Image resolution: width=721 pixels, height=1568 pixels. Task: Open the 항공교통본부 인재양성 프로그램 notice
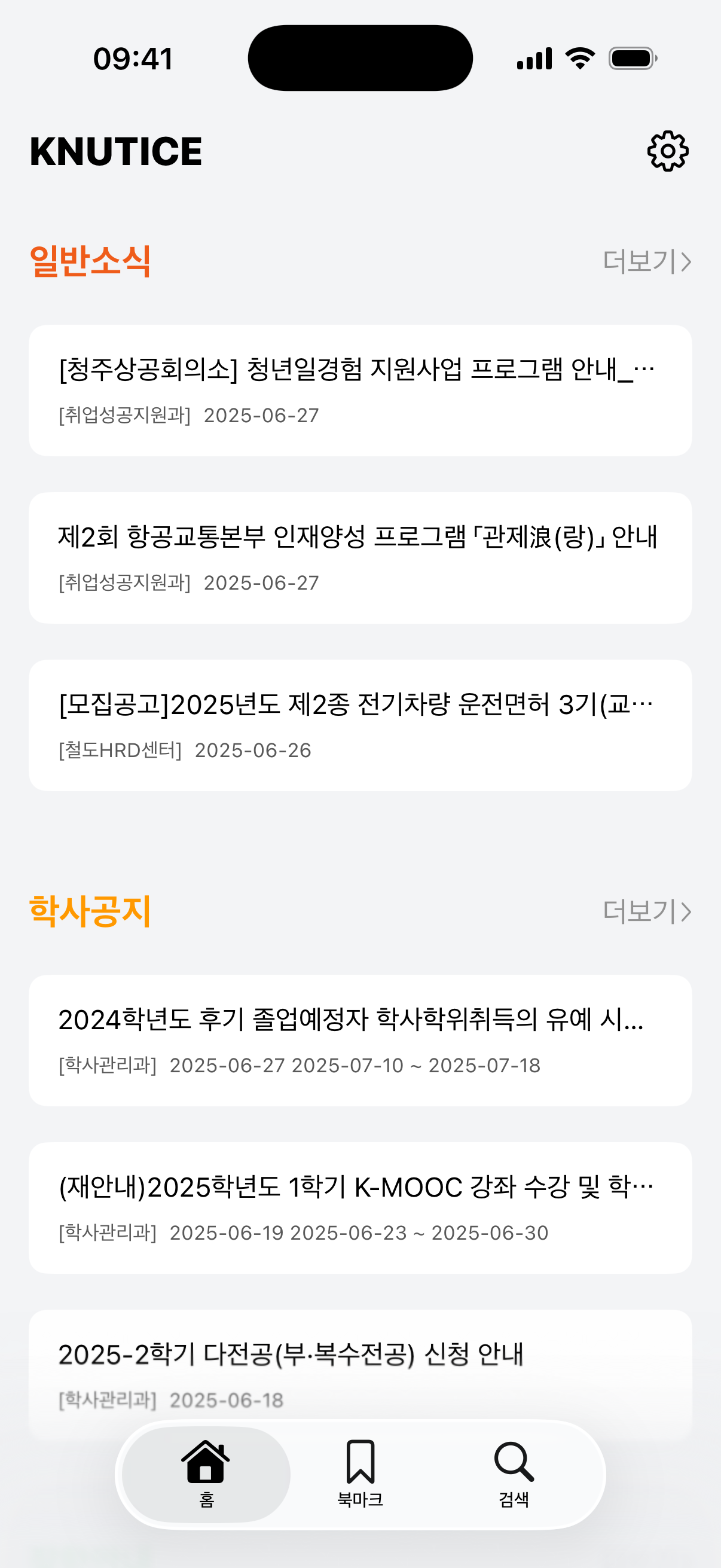[360, 557]
